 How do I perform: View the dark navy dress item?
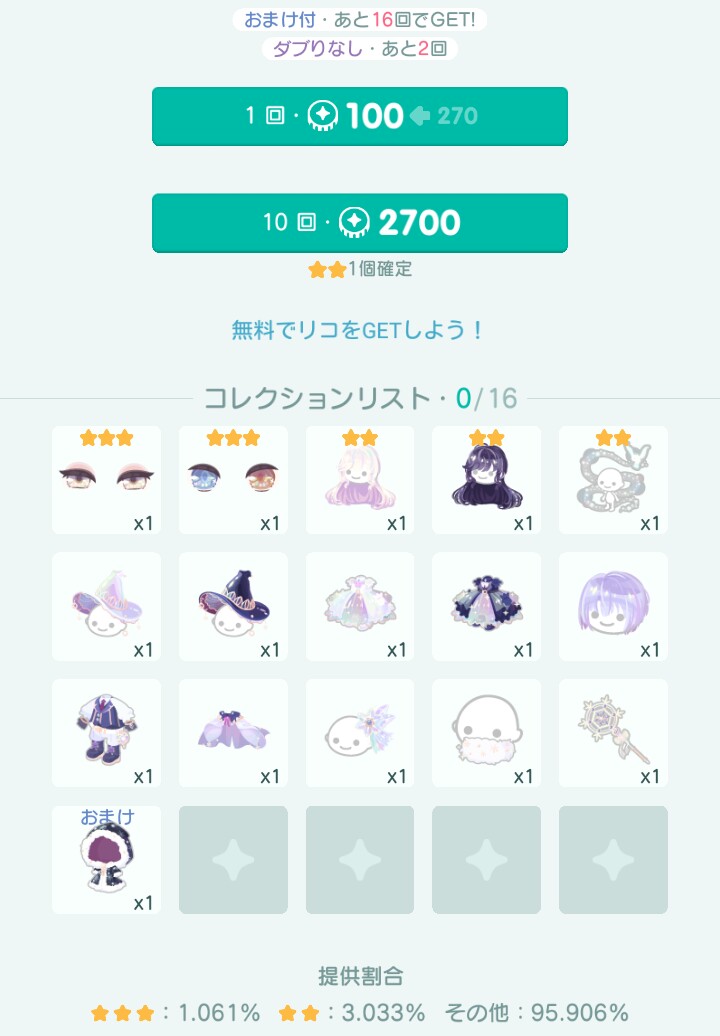point(486,607)
